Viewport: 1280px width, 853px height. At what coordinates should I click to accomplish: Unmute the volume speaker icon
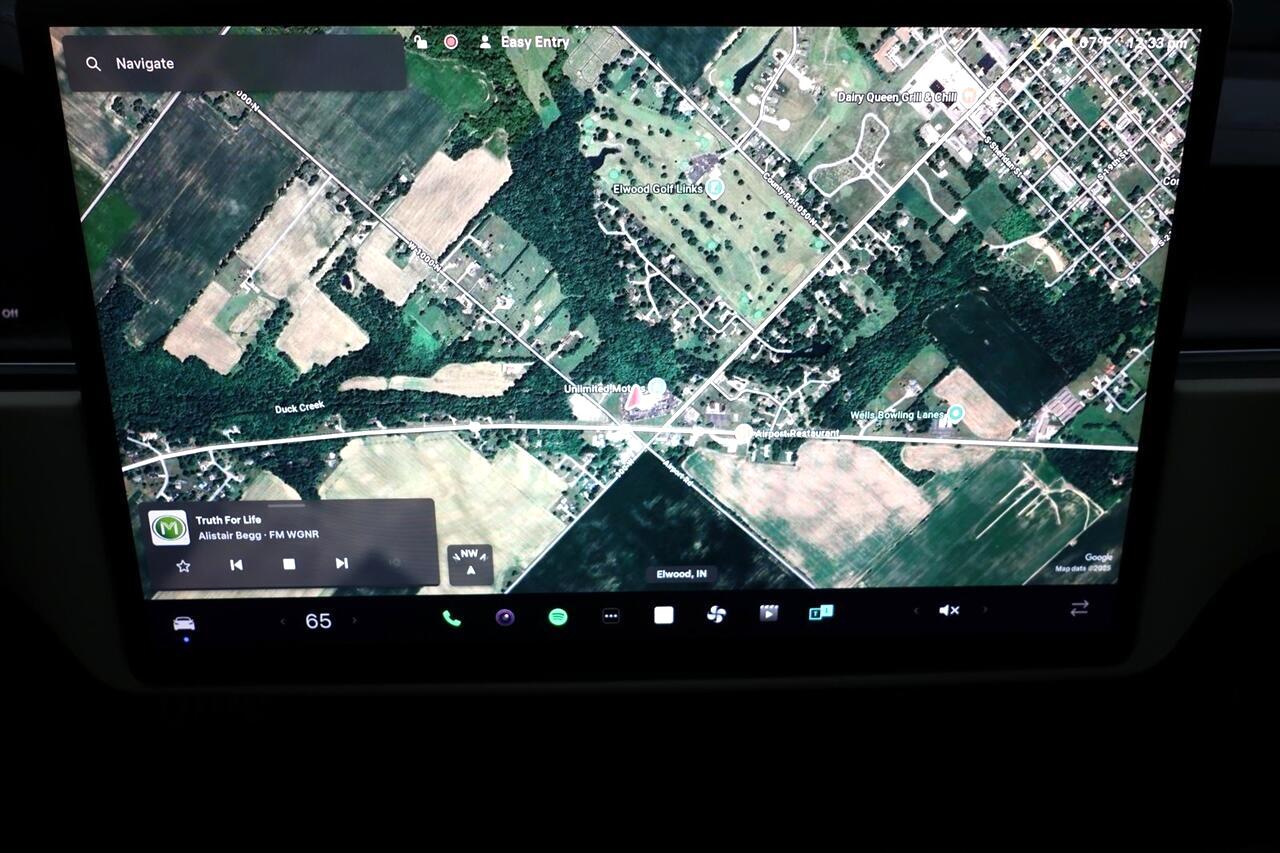(x=949, y=610)
